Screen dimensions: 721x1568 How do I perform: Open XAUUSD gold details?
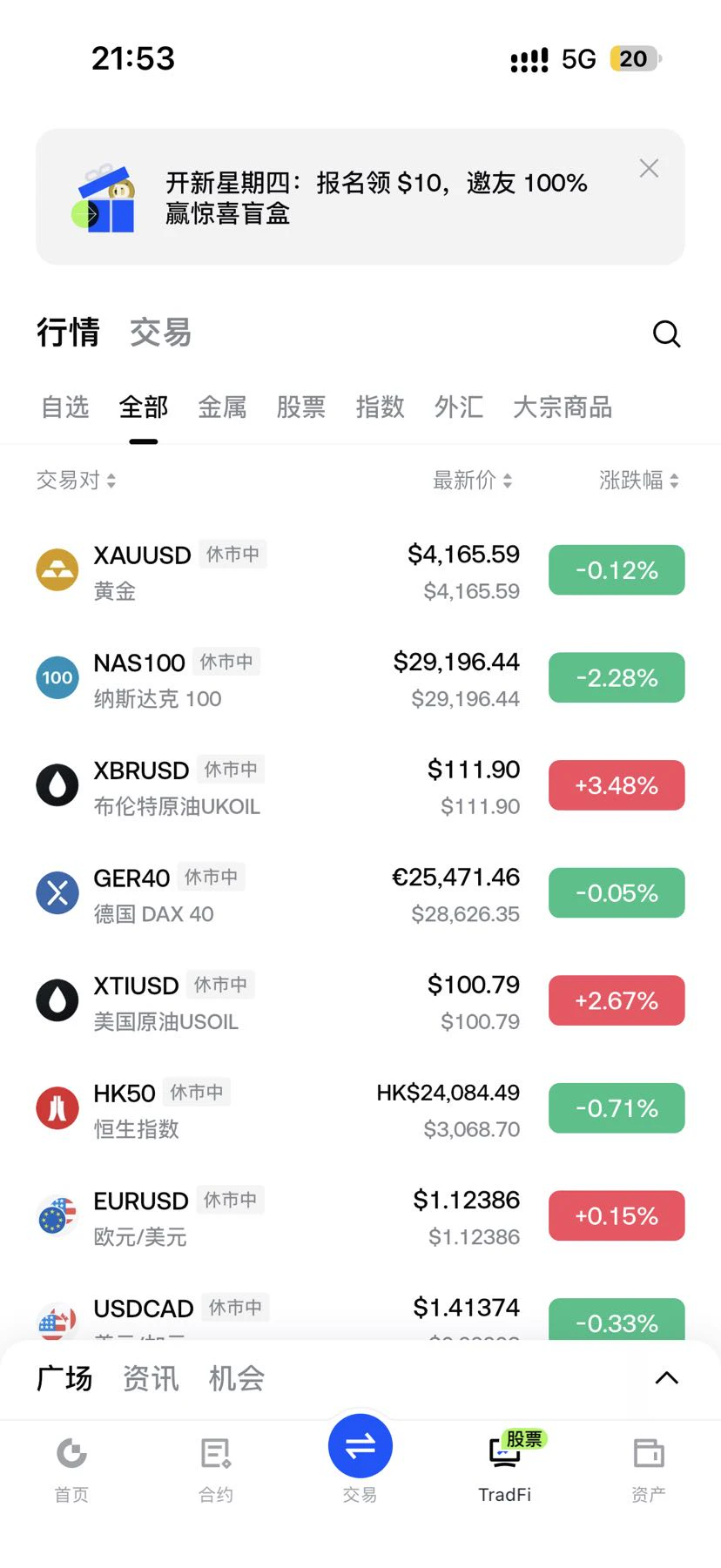coord(360,571)
